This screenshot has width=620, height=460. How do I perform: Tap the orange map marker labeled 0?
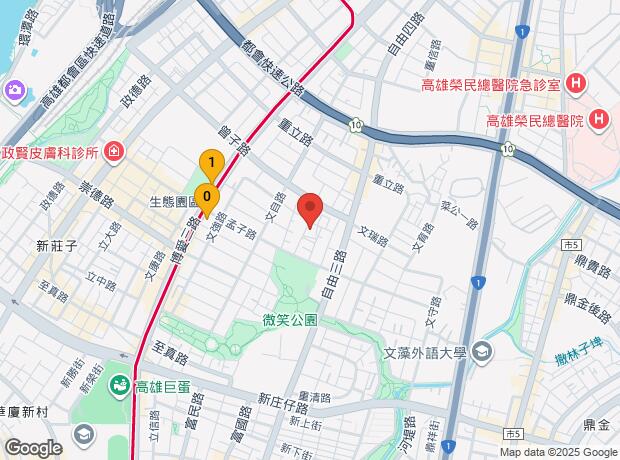click(x=206, y=198)
